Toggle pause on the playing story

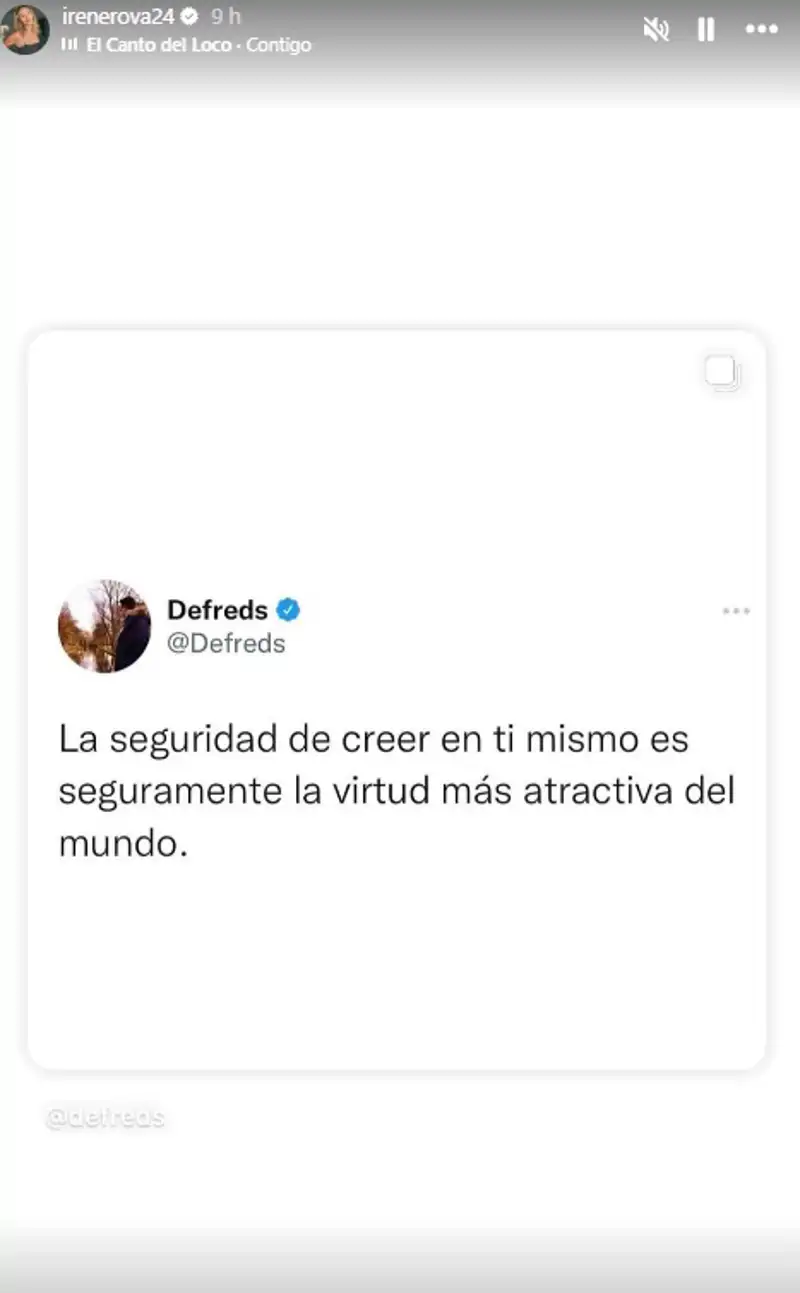705,30
